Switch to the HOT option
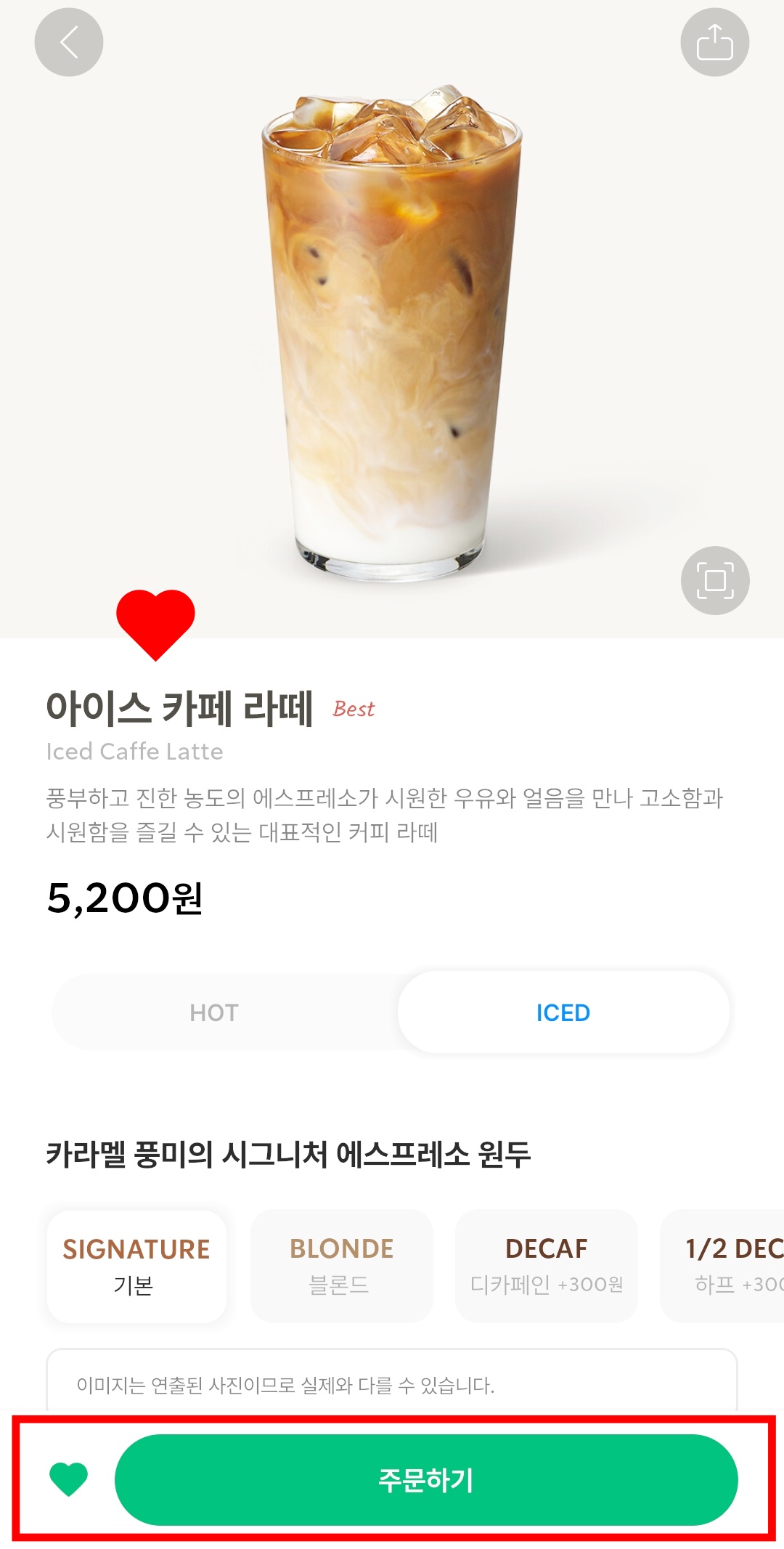Screen dimensions: 784x1549 click(213, 1012)
